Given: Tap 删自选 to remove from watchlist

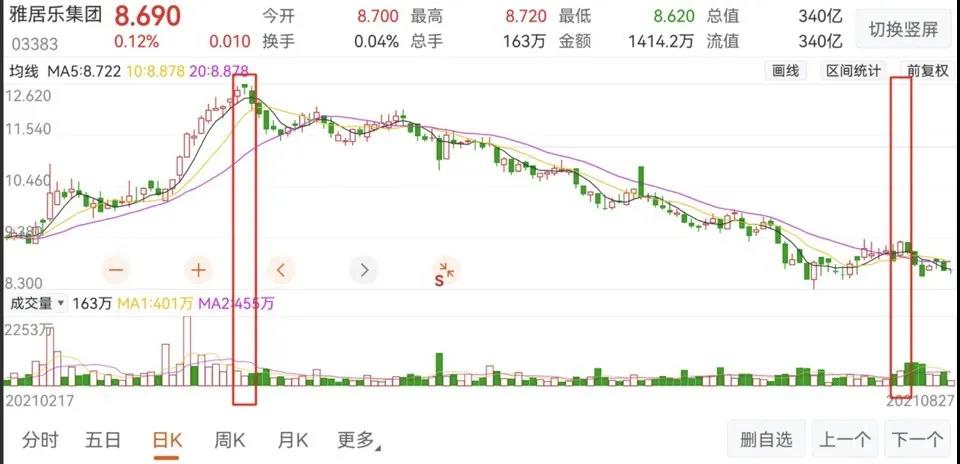Looking at the screenshot, I should pyautogui.click(x=766, y=439).
